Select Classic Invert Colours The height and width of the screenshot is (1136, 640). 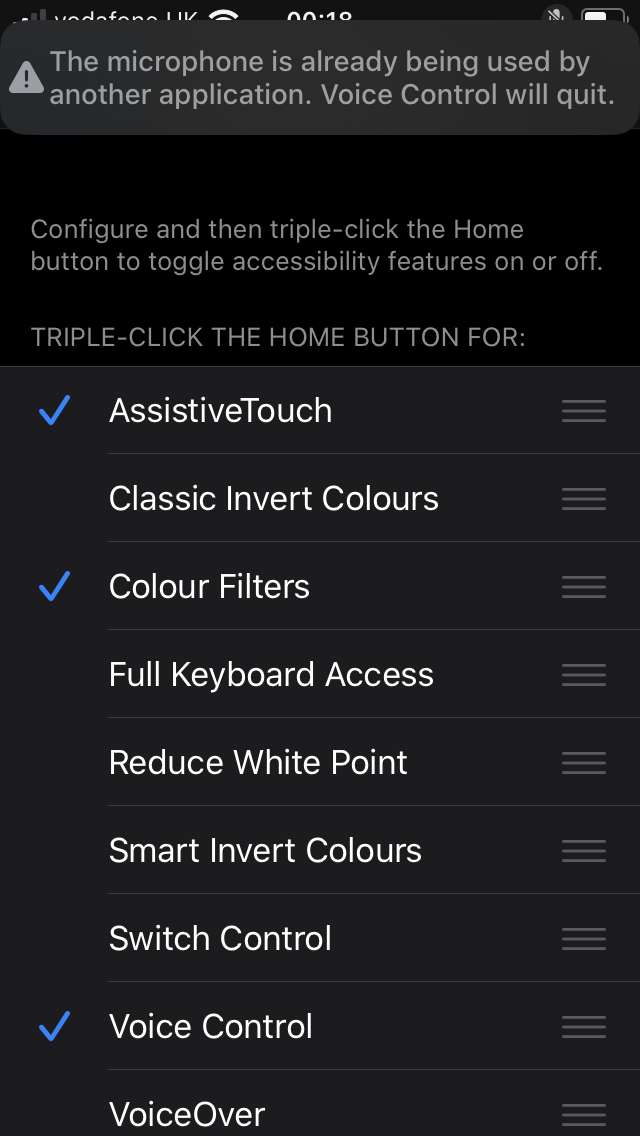(x=320, y=498)
